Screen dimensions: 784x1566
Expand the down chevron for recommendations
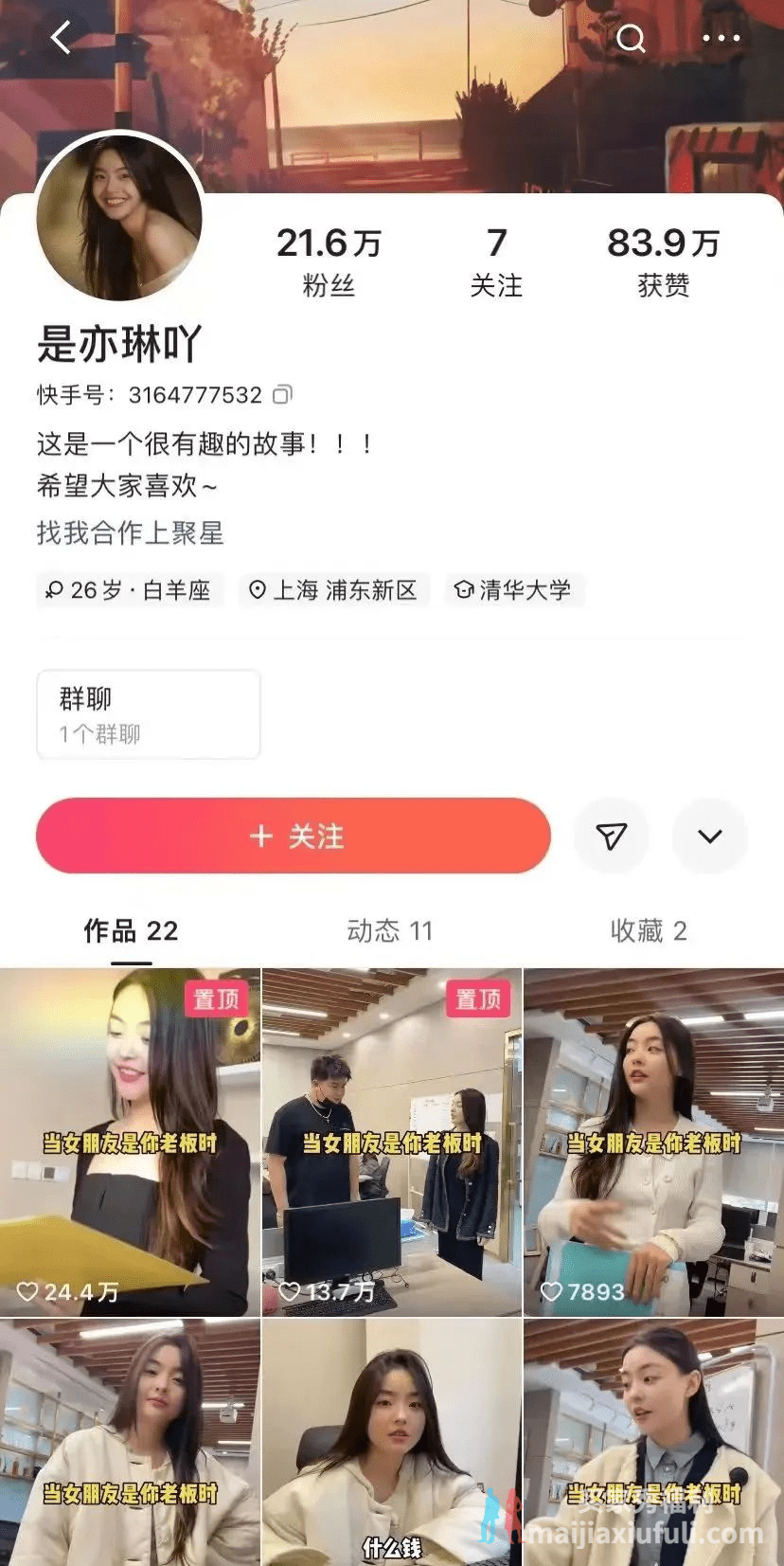(710, 836)
